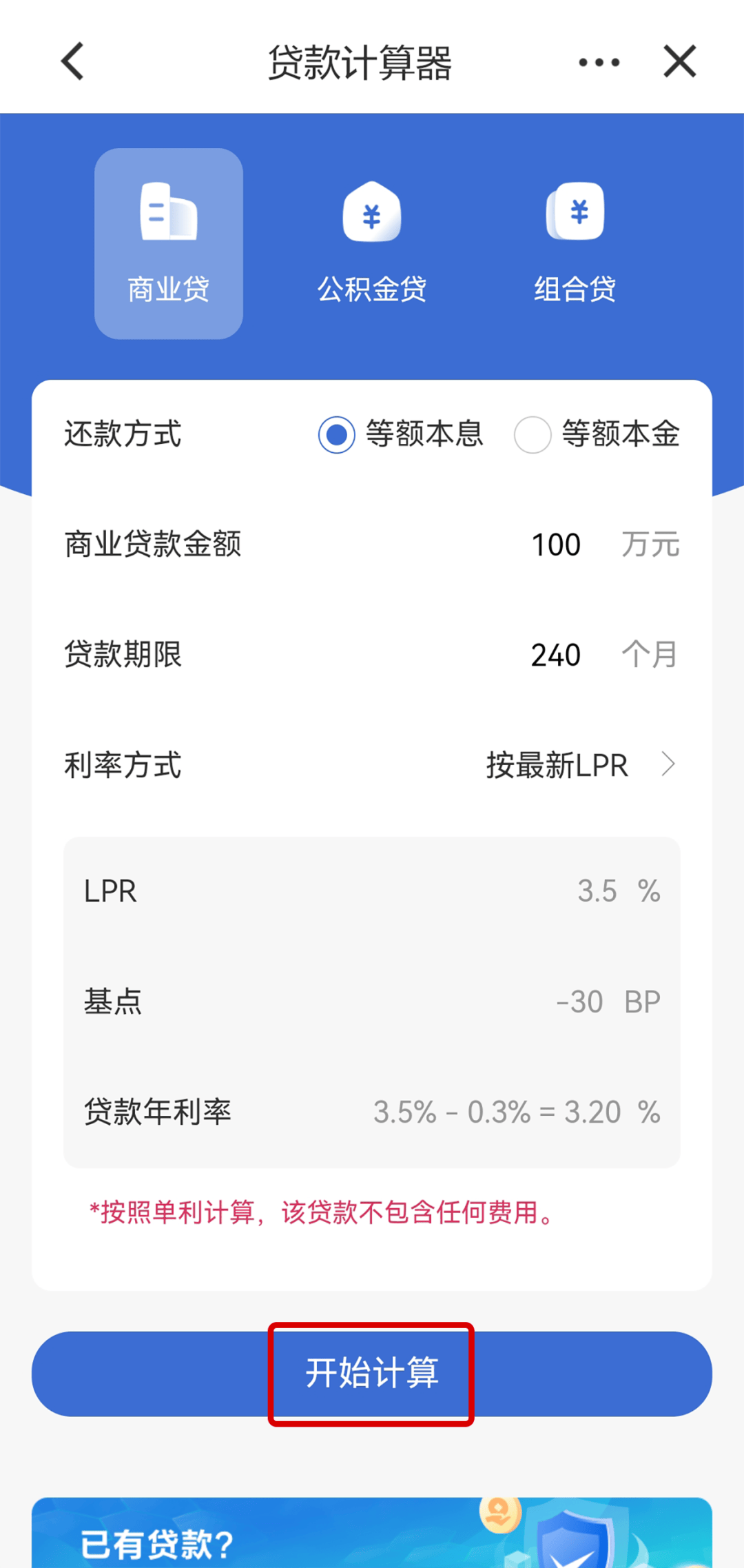Edit the 贷款期限 months field
The width and height of the screenshot is (744, 1568).
click(x=555, y=655)
